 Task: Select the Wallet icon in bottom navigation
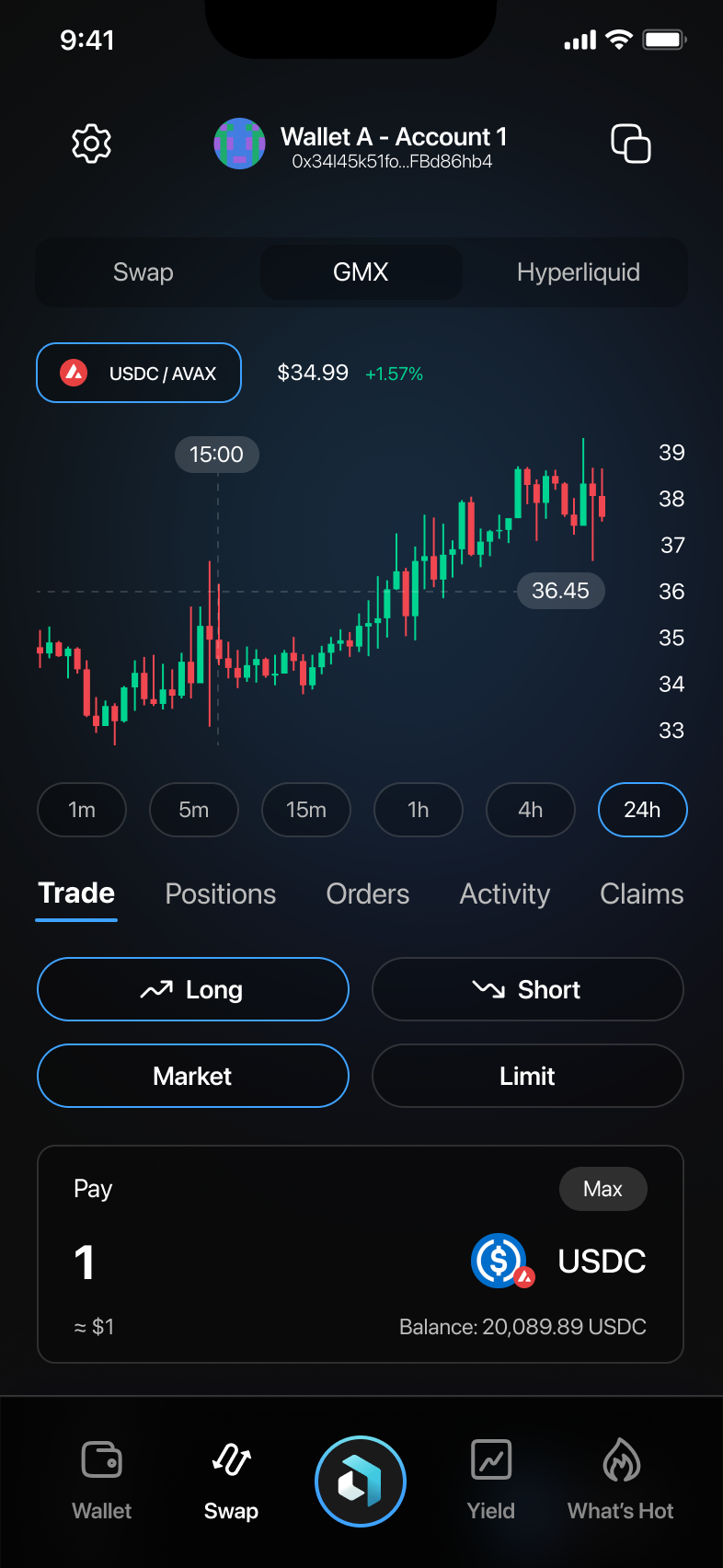tap(101, 1459)
